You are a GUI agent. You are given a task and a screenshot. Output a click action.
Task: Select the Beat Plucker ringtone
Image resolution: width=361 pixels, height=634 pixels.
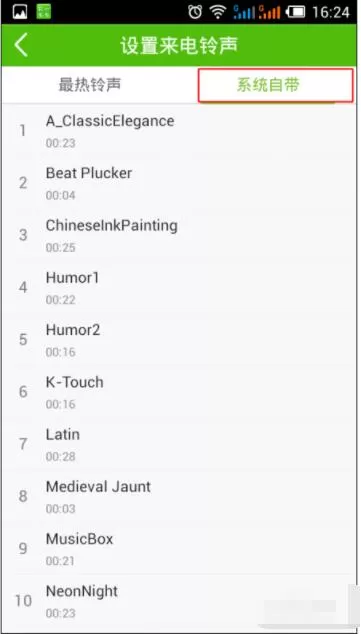click(x=179, y=183)
